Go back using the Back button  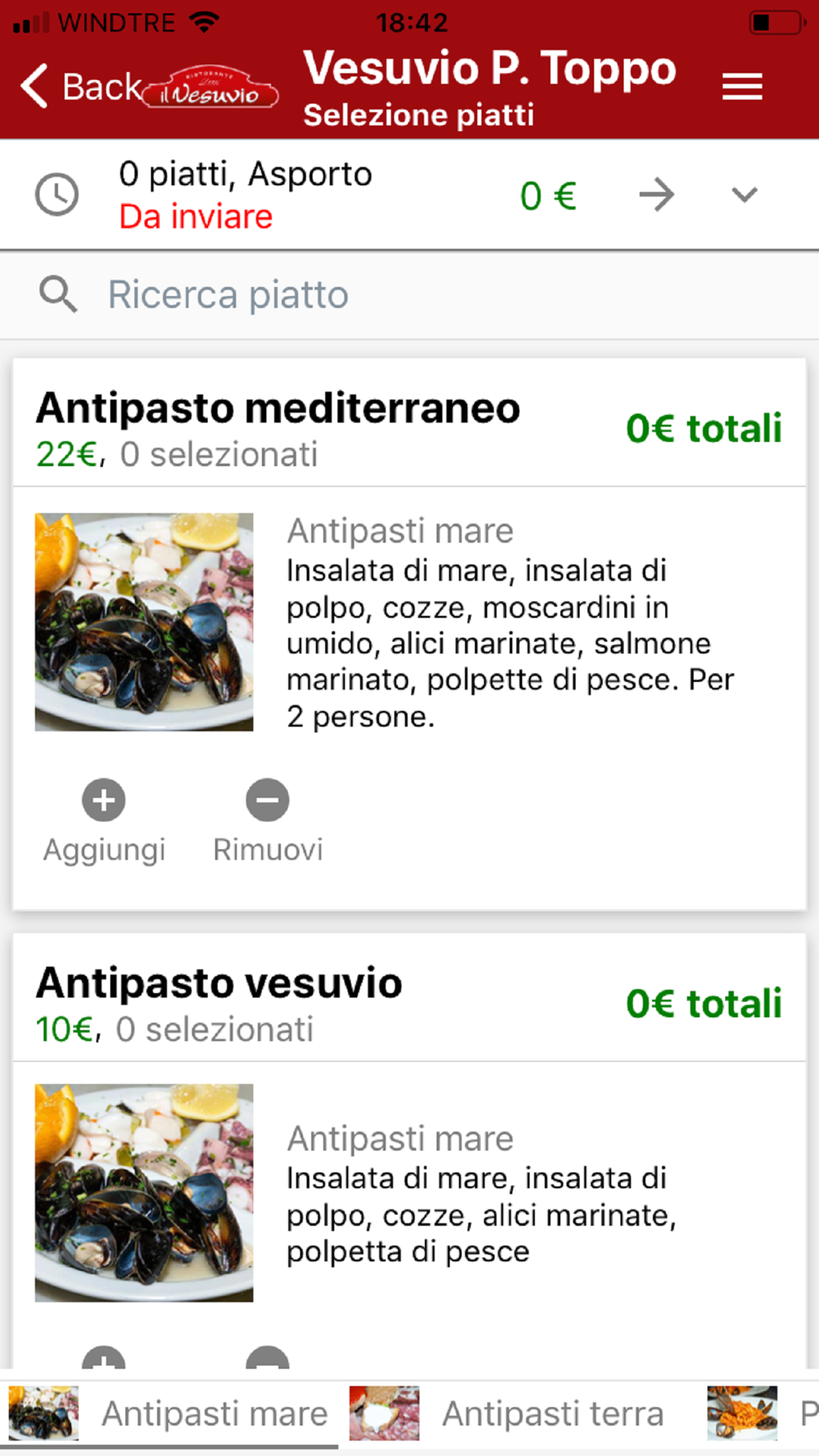pyautogui.click(x=81, y=87)
